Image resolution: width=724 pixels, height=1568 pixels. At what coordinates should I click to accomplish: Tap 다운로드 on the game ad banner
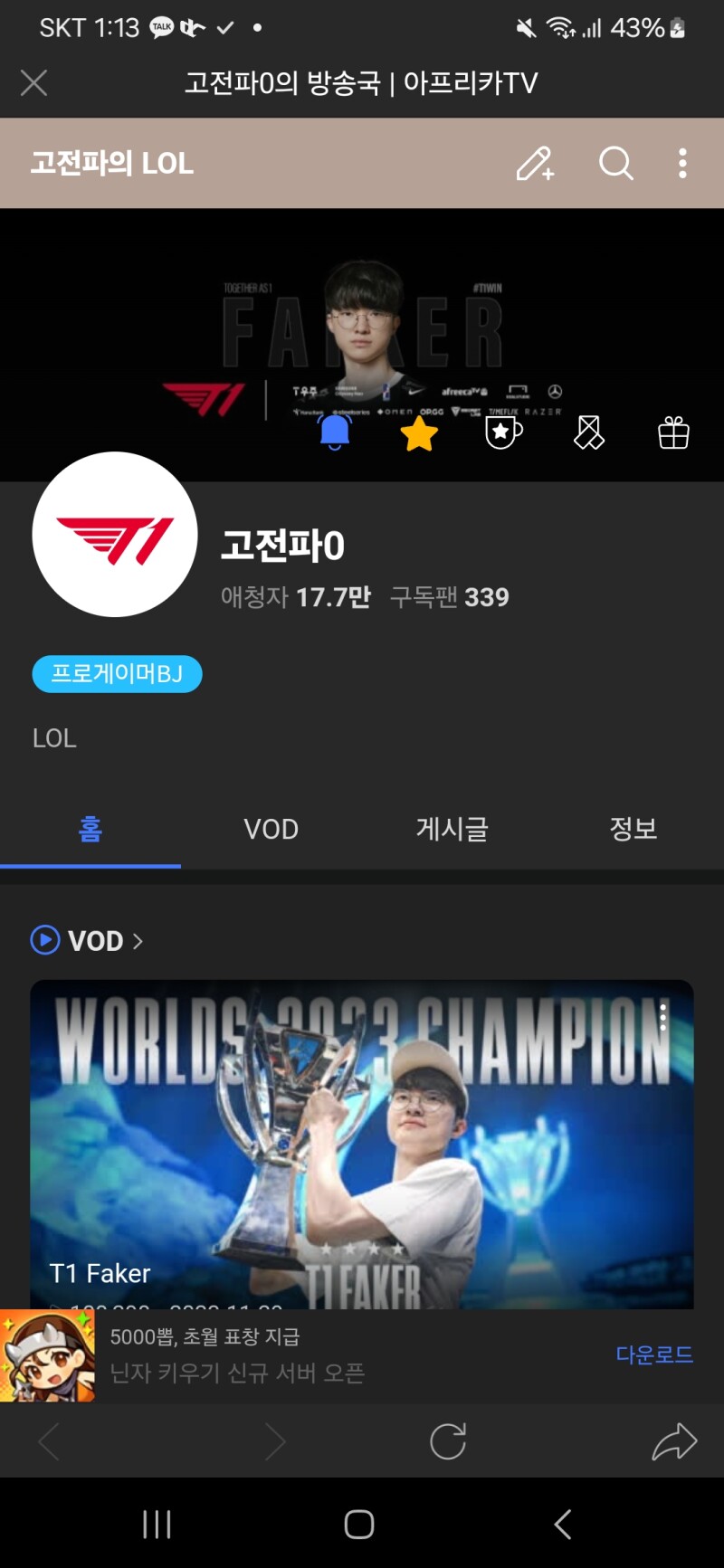coord(654,1354)
